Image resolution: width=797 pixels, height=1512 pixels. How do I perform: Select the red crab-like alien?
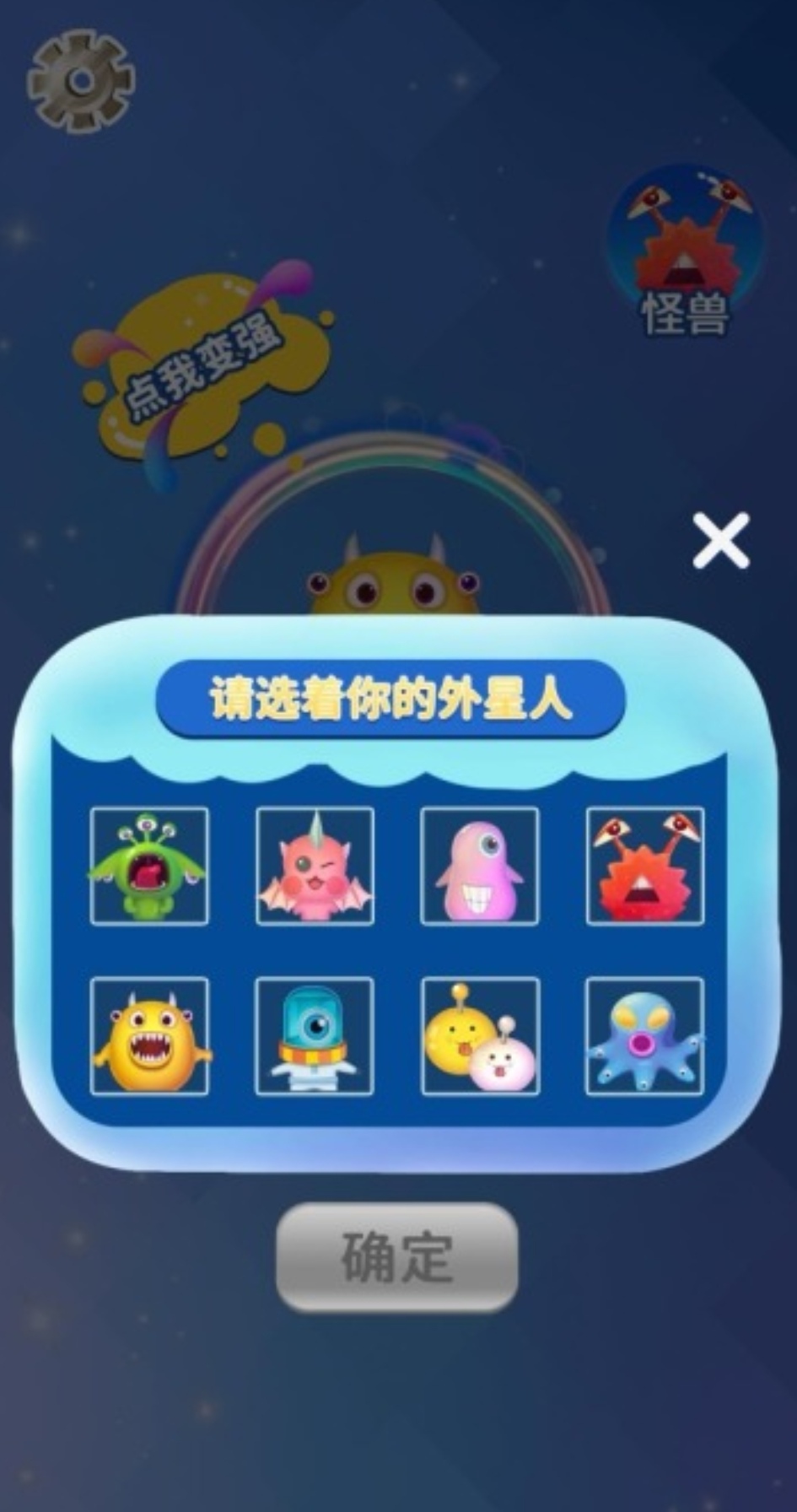[645, 866]
